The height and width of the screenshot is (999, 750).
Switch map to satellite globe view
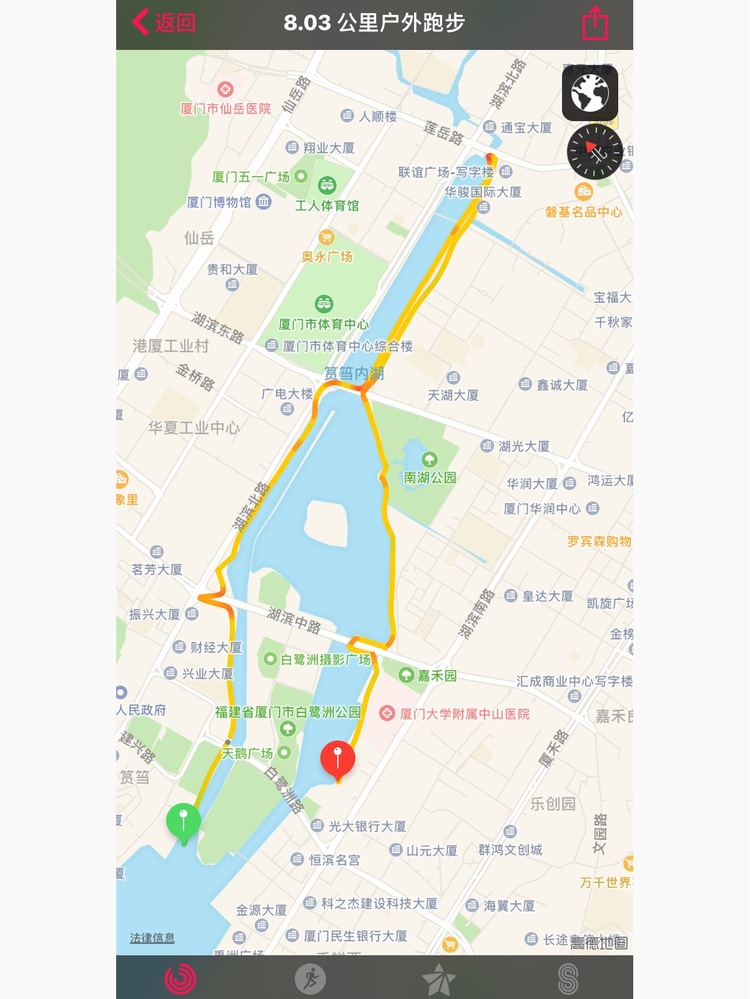(590, 94)
